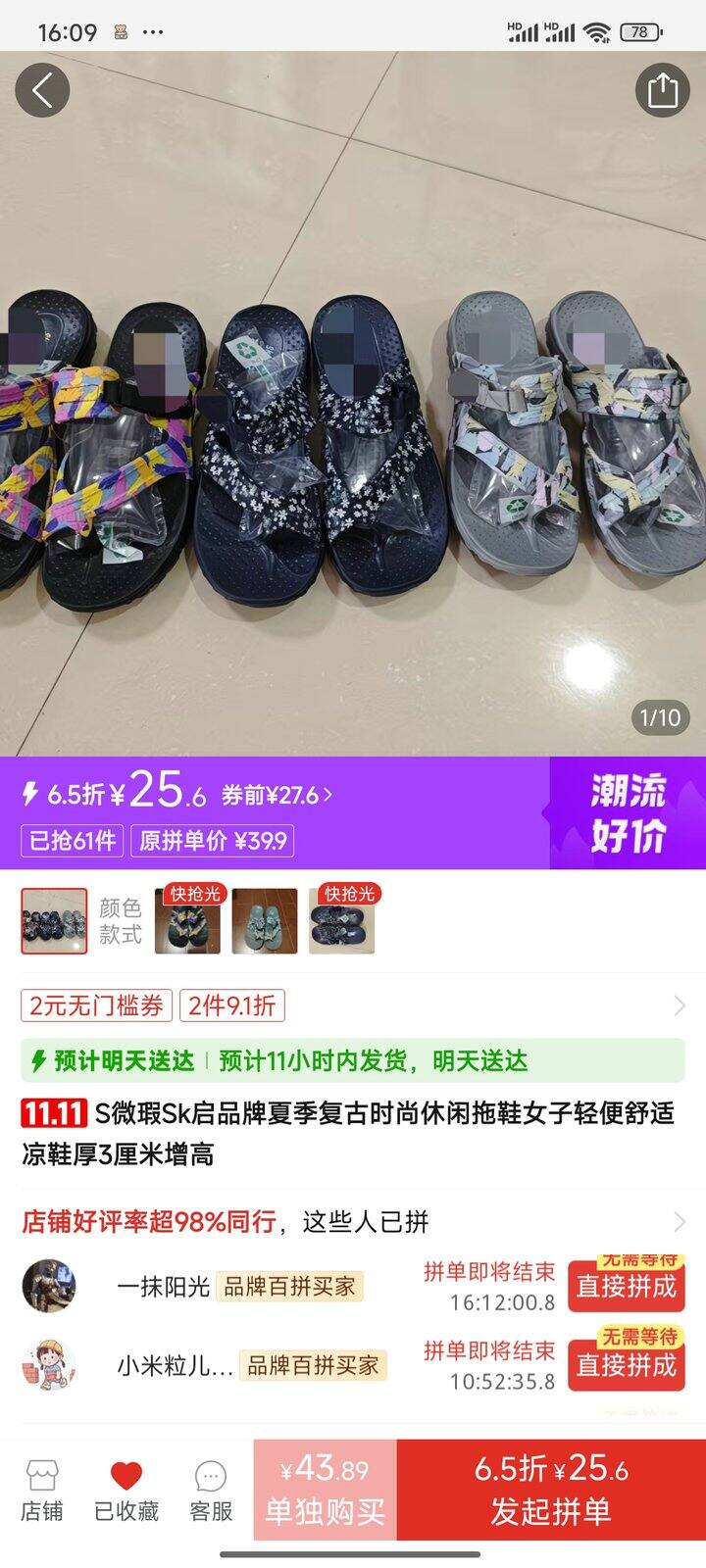This screenshot has width=706, height=1568.
Task: Share this sandal listing
Action: [x=662, y=90]
